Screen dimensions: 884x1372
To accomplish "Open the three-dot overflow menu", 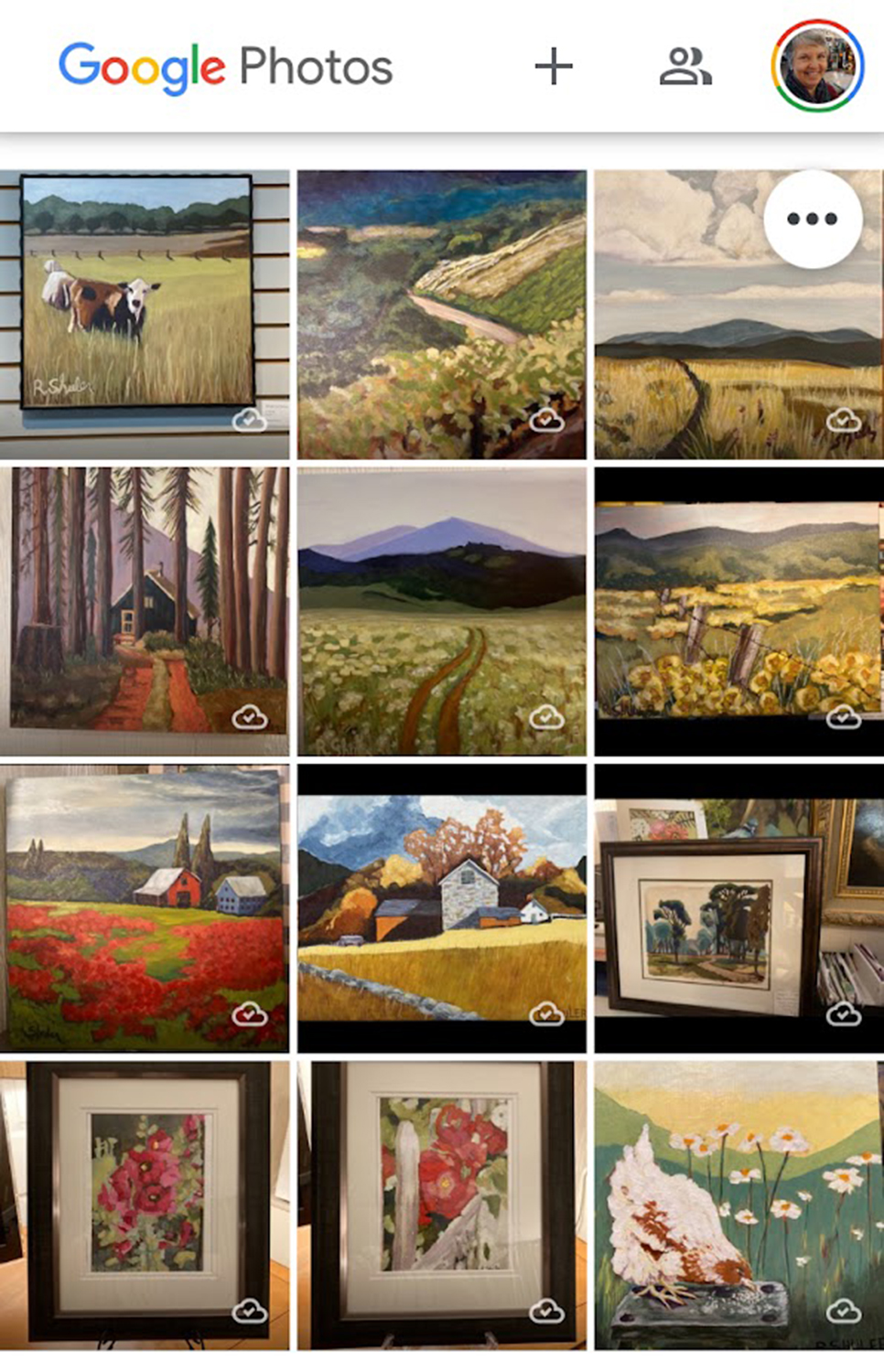I will click(813, 220).
